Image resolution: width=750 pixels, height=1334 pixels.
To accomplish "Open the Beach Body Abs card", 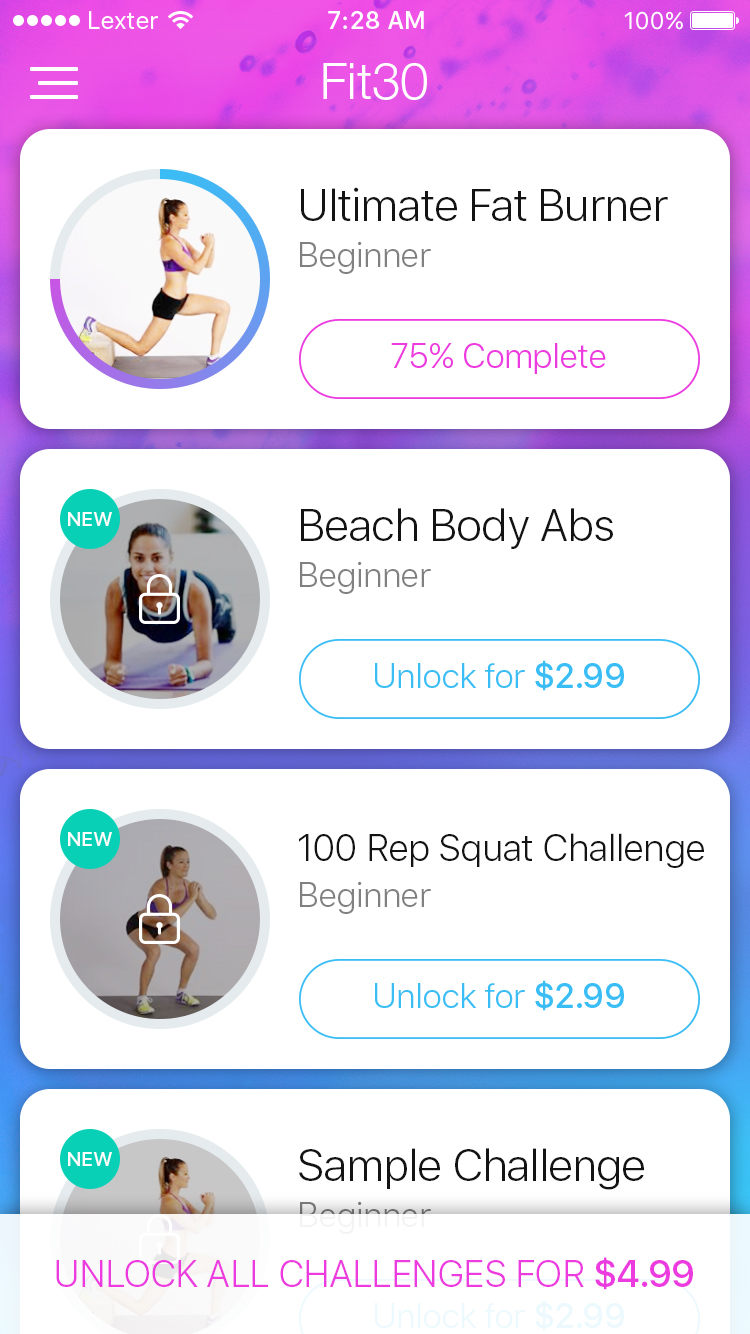I will click(456, 527).
